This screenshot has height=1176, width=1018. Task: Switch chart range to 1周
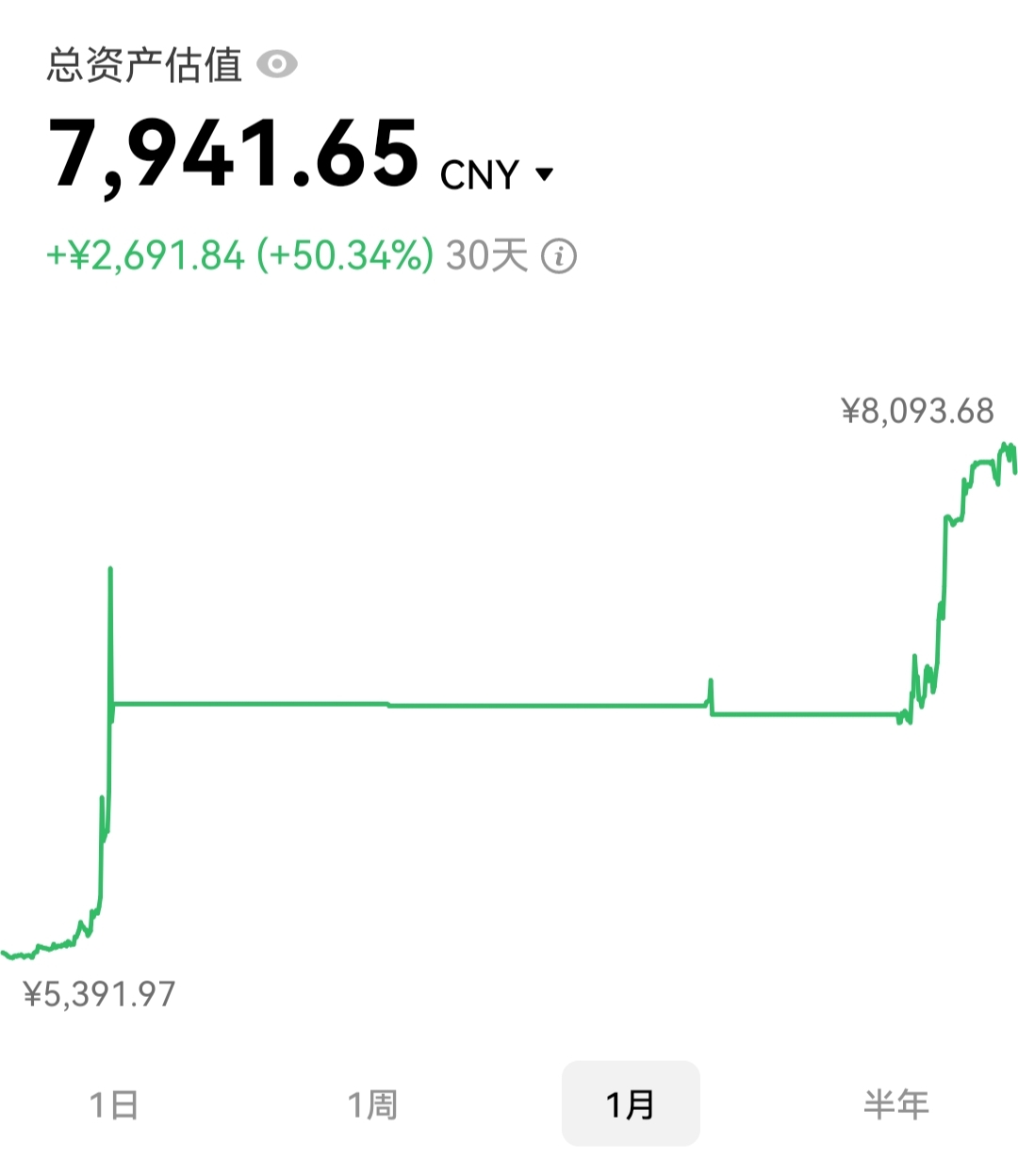coord(372,1104)
